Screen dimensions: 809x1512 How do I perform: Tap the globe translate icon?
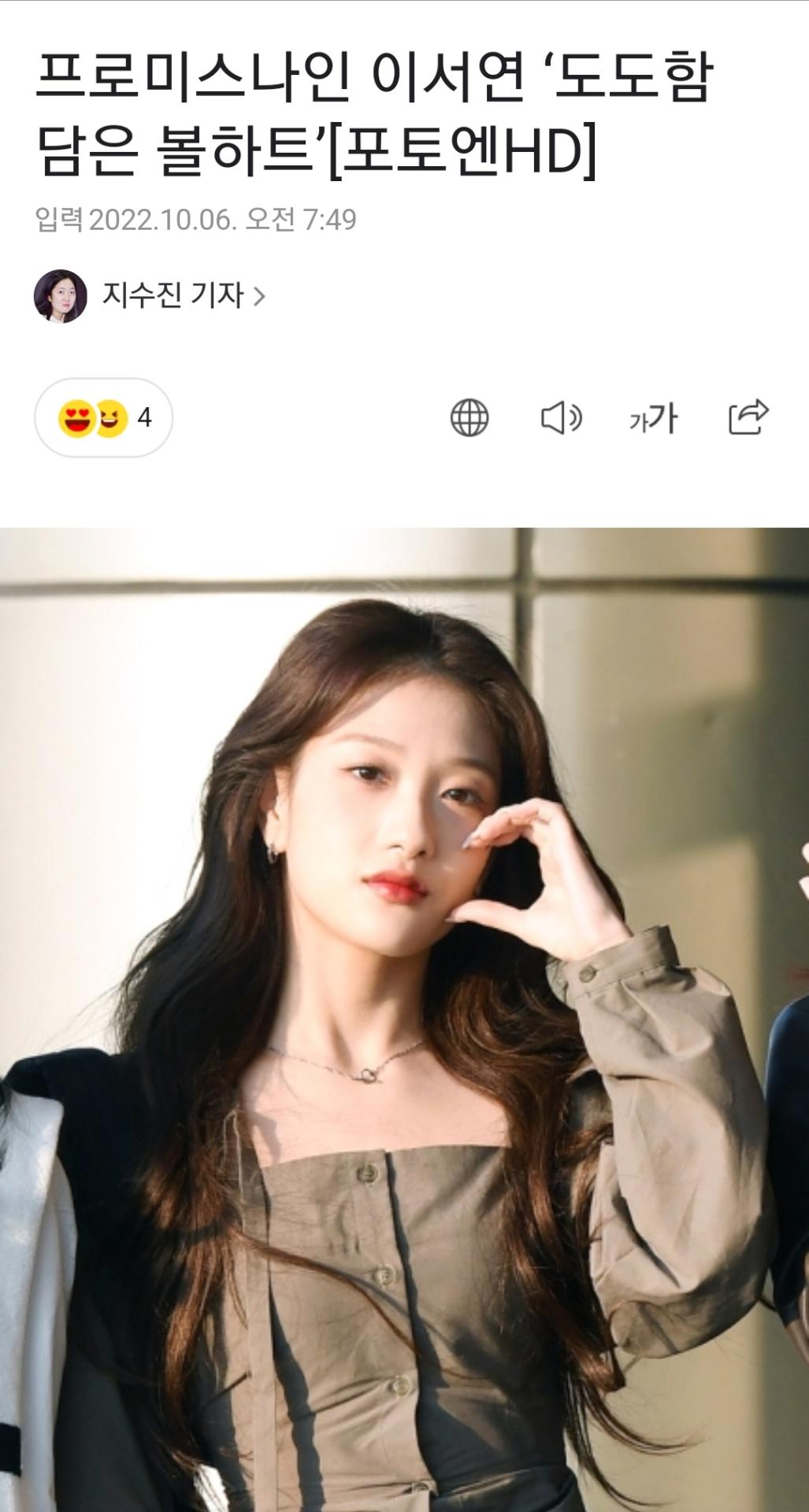(469, 417)
